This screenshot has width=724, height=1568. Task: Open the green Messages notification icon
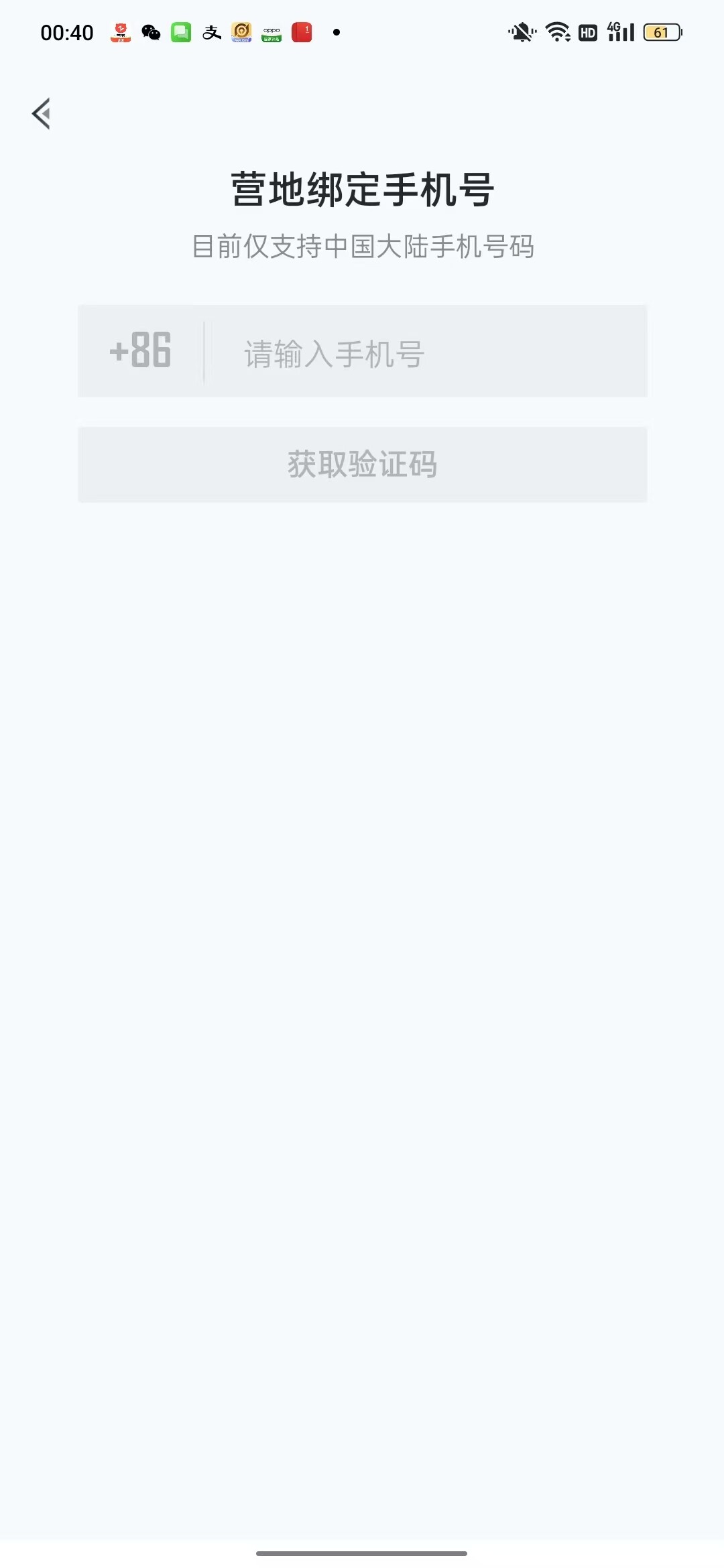(180, 31)
